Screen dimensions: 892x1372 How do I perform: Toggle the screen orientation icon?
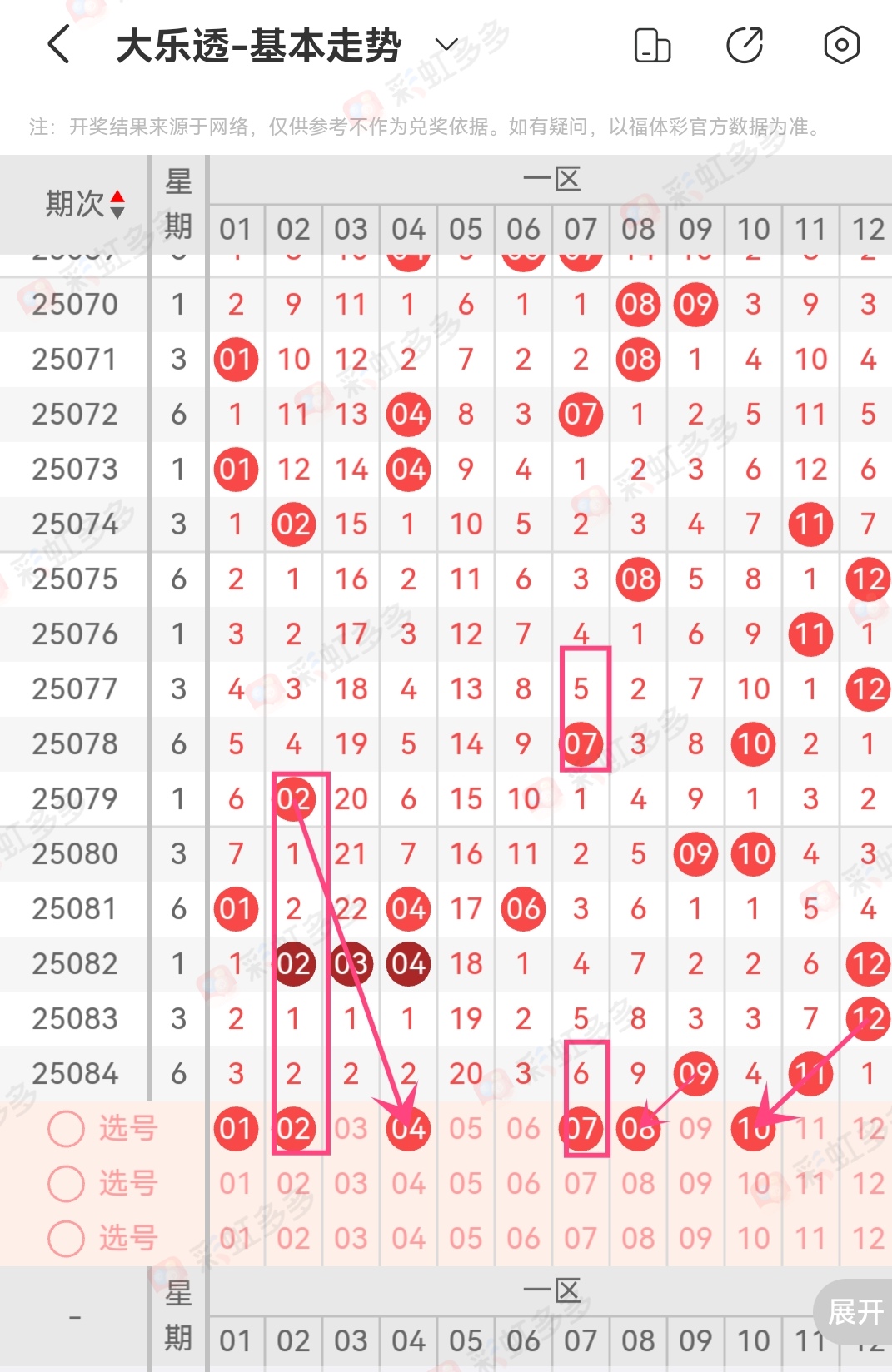[x=652, y=45]
